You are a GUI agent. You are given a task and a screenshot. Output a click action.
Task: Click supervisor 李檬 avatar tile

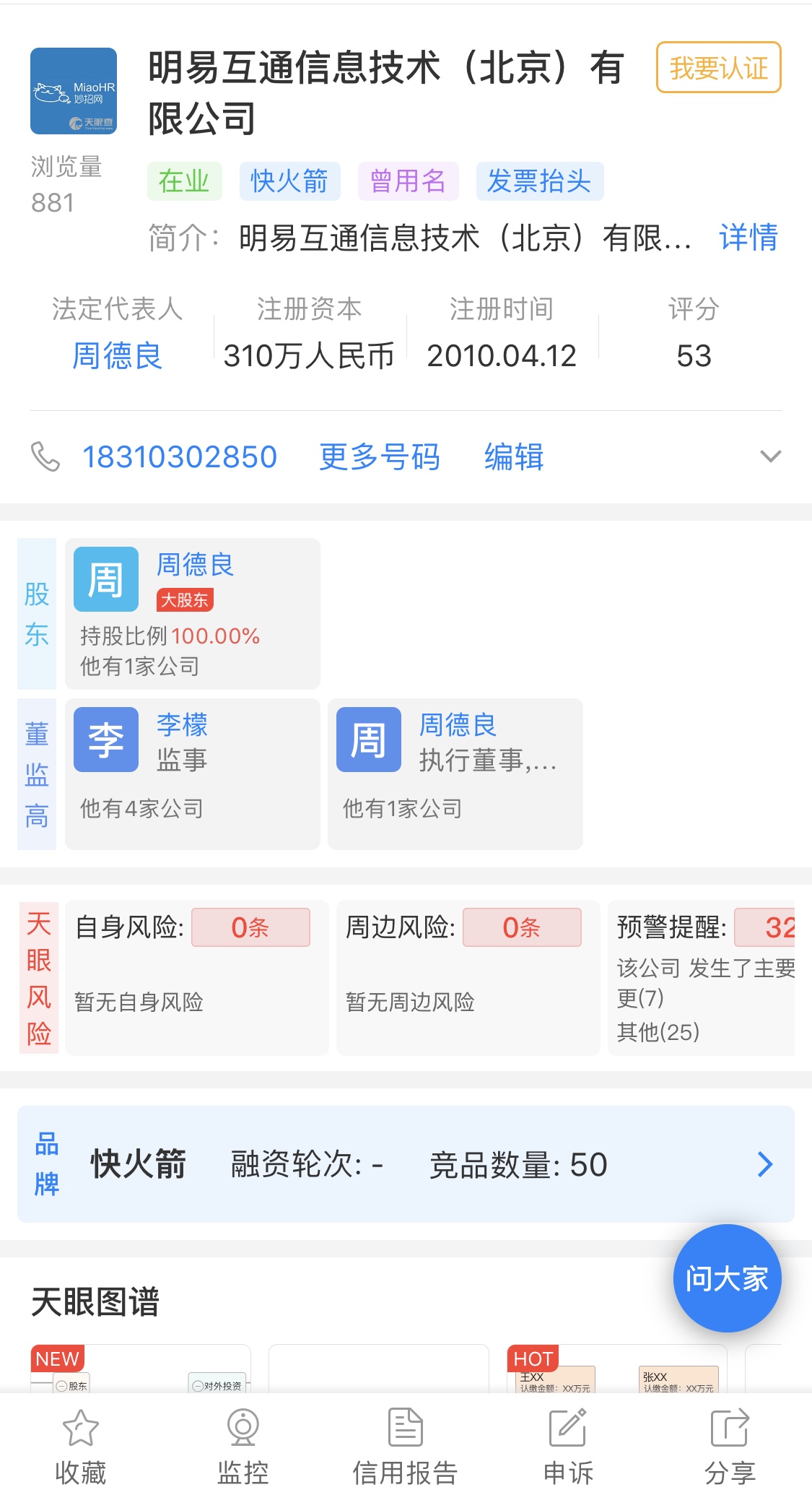tap(105, 740)
